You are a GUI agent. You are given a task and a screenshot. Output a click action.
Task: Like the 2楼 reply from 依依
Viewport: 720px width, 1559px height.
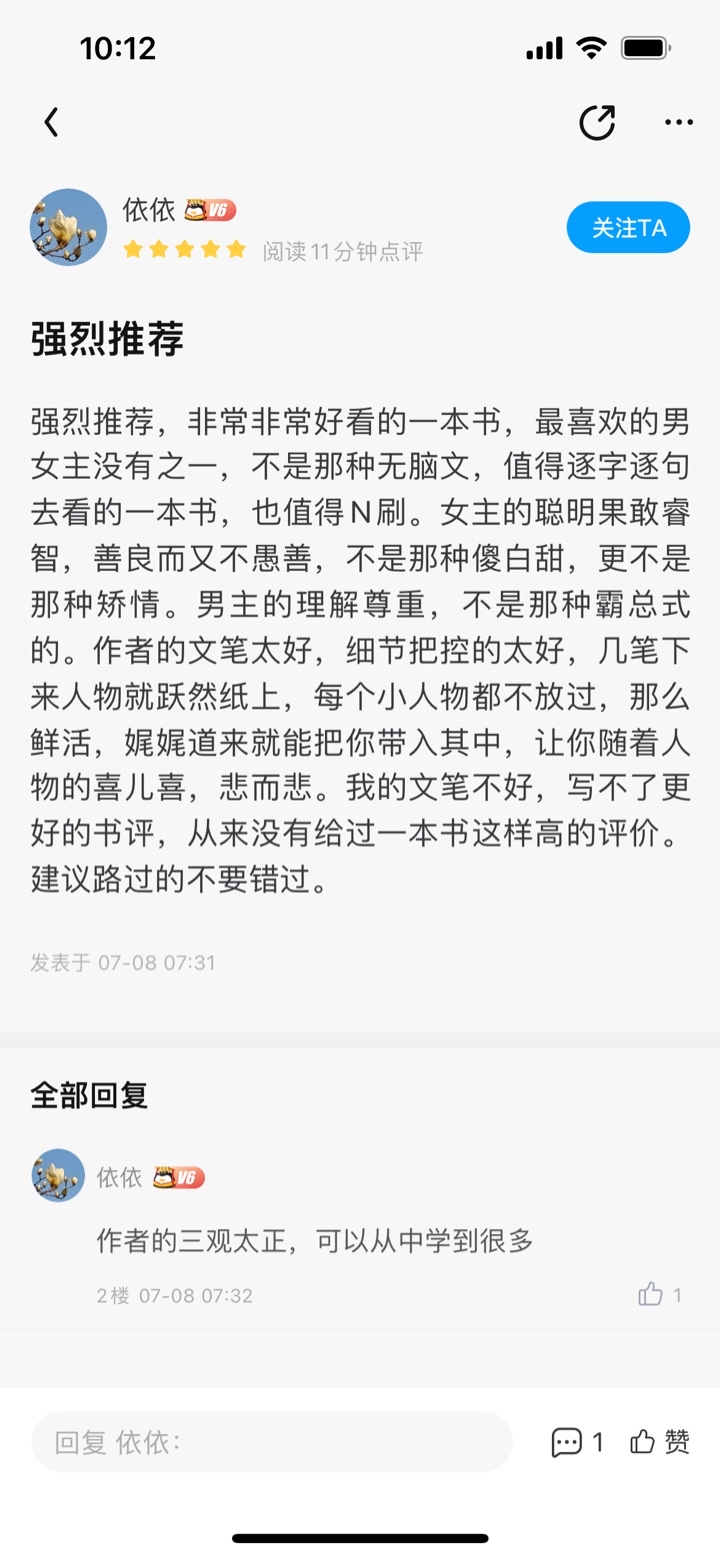tap(660, 1294)
